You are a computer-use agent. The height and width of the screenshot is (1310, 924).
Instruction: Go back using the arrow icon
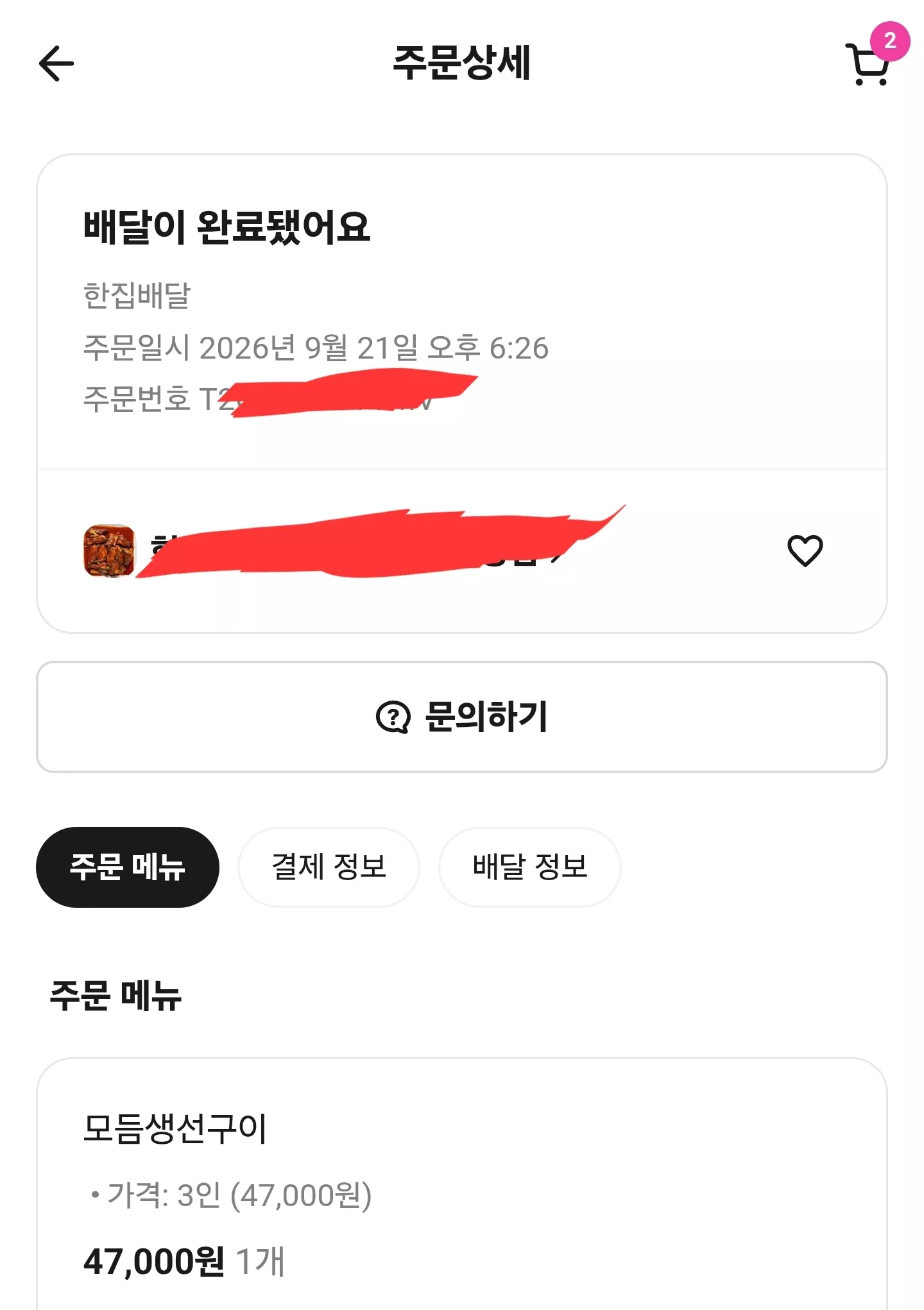coord(56,64)
